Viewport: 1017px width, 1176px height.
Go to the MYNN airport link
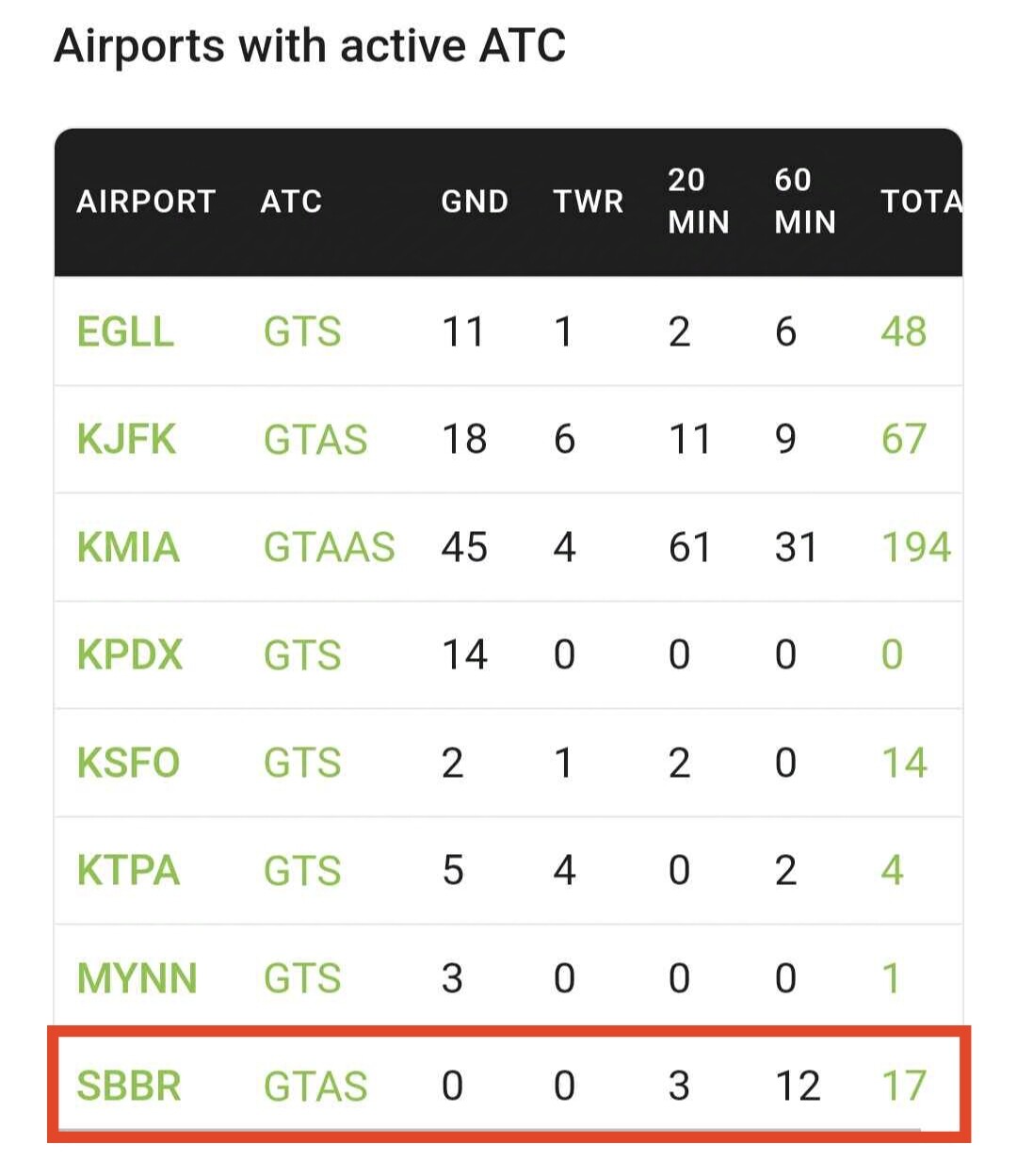coord(137,978)
